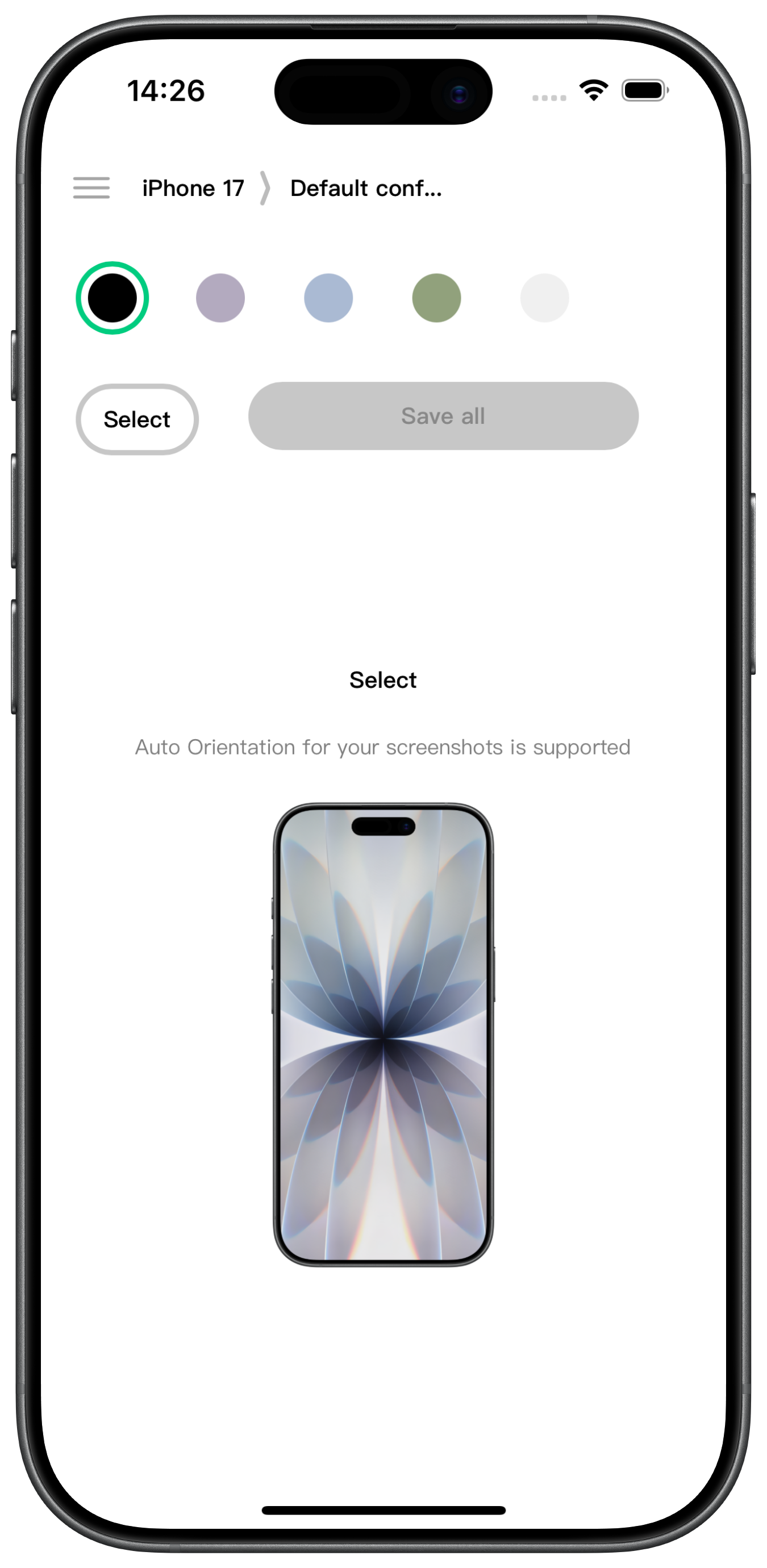
Task: Choose the black color swatch
Action: click(x=112, y=298)
